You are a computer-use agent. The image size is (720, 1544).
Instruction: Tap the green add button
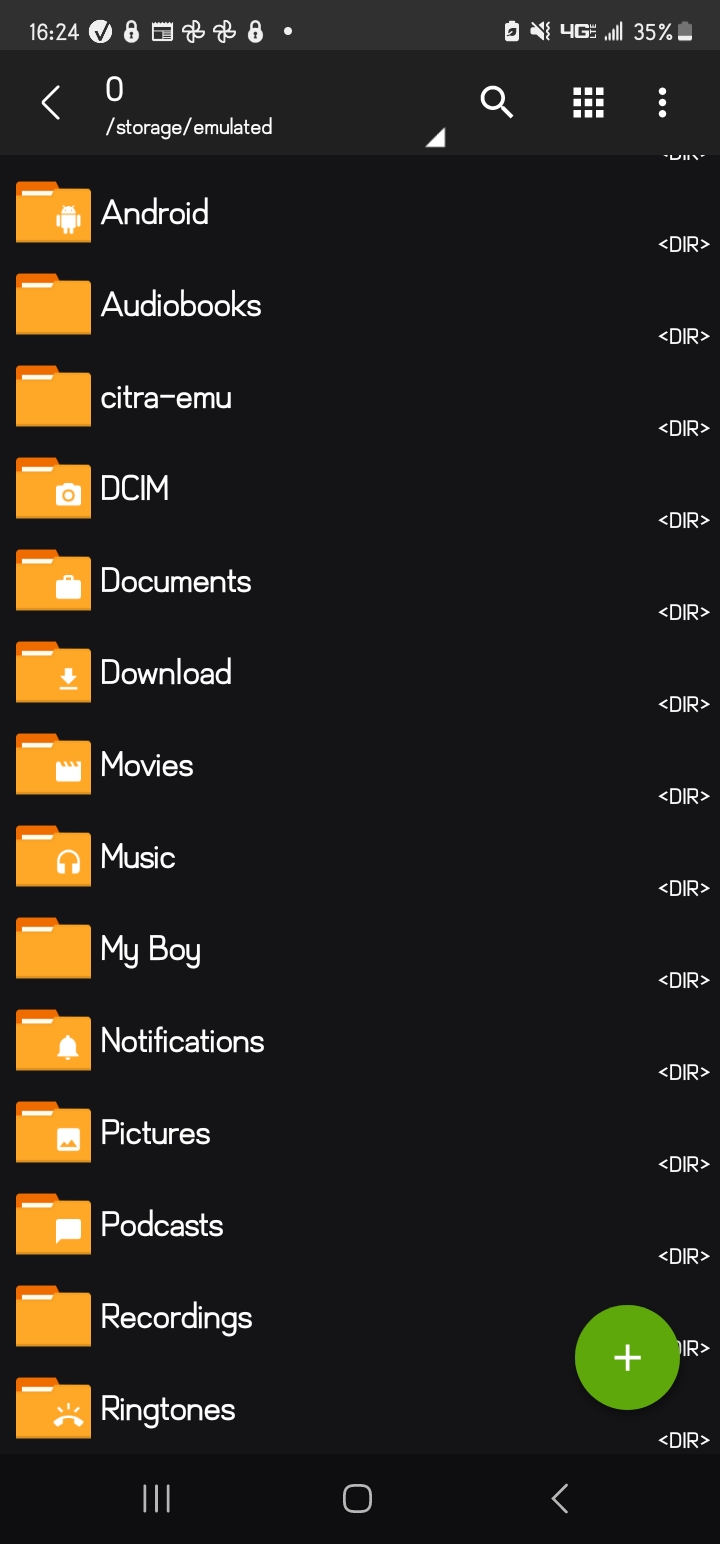pos(627,1357)
